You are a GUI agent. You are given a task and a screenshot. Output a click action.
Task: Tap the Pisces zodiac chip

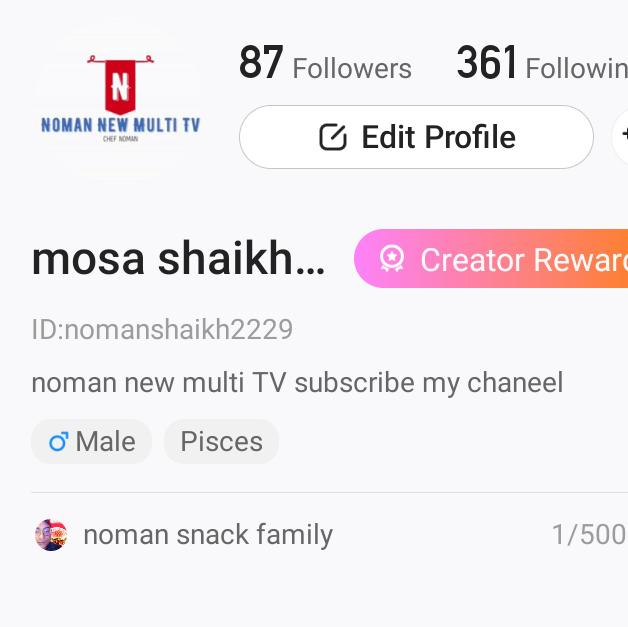(x=221, y=441)
